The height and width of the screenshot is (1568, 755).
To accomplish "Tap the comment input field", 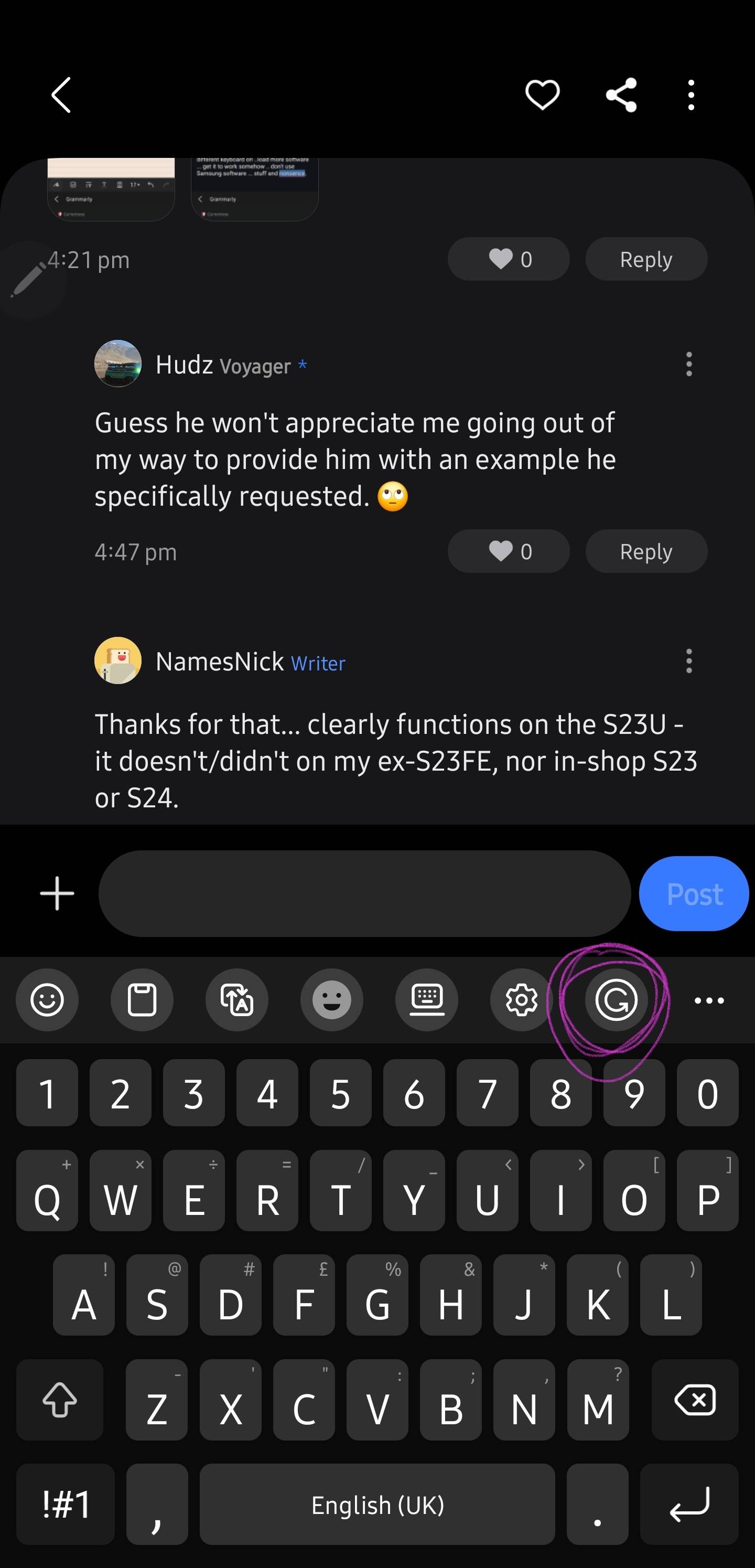I will click(365, 893).
